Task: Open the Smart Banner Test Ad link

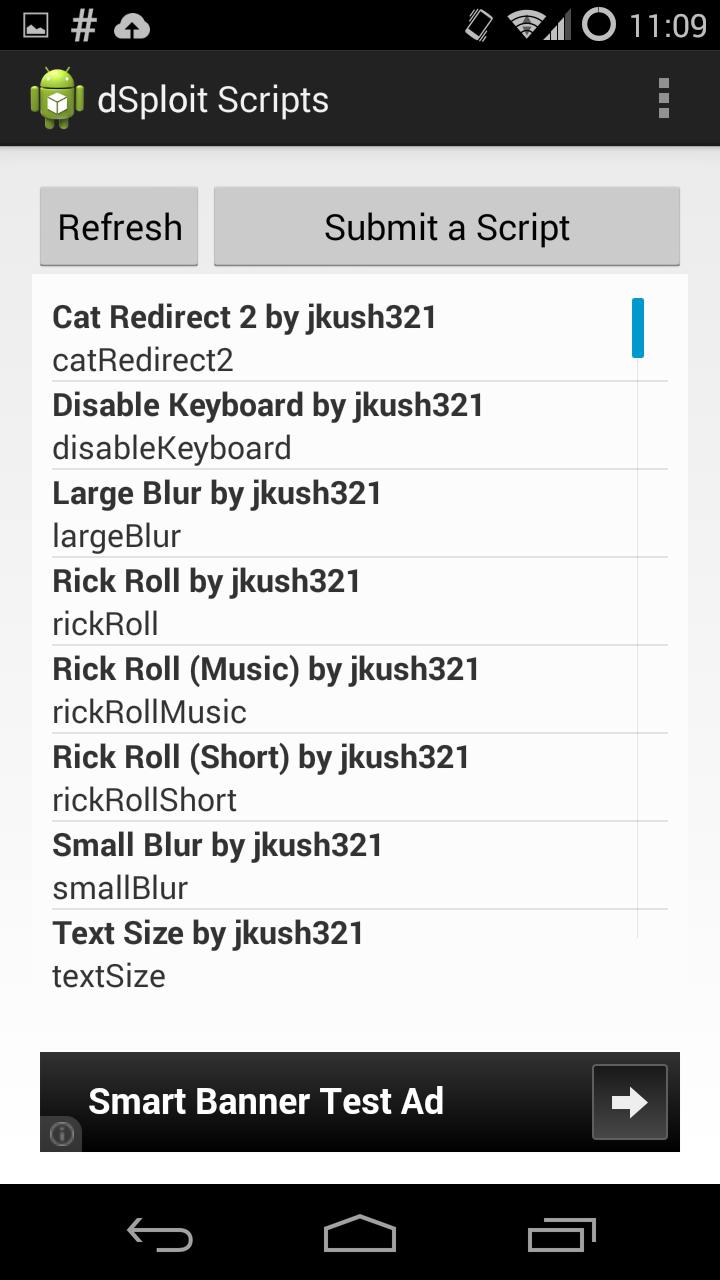Action: (x=265, y=1101)
